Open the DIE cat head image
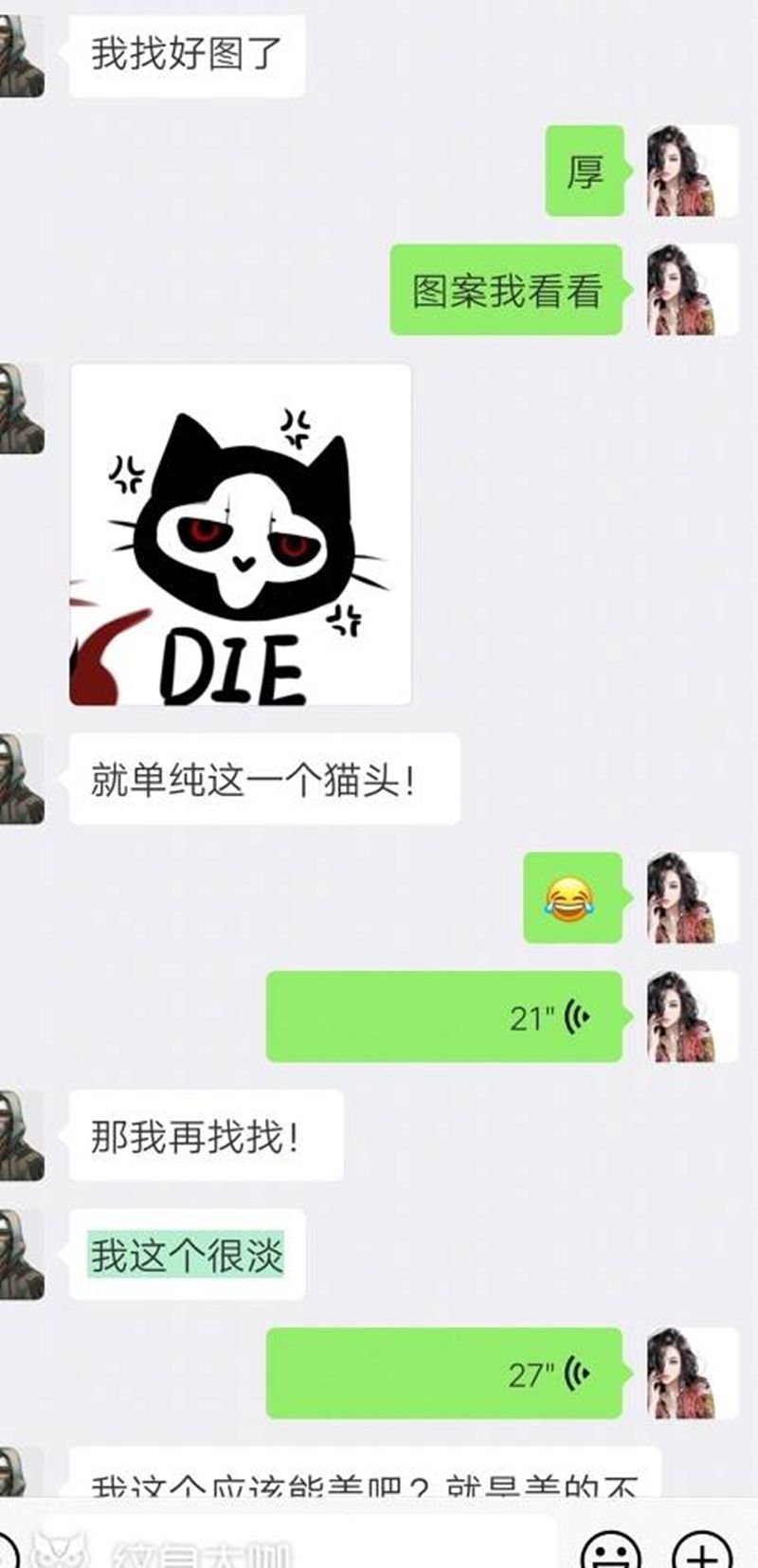The image size is (758, 1568). tap(240, 534)
